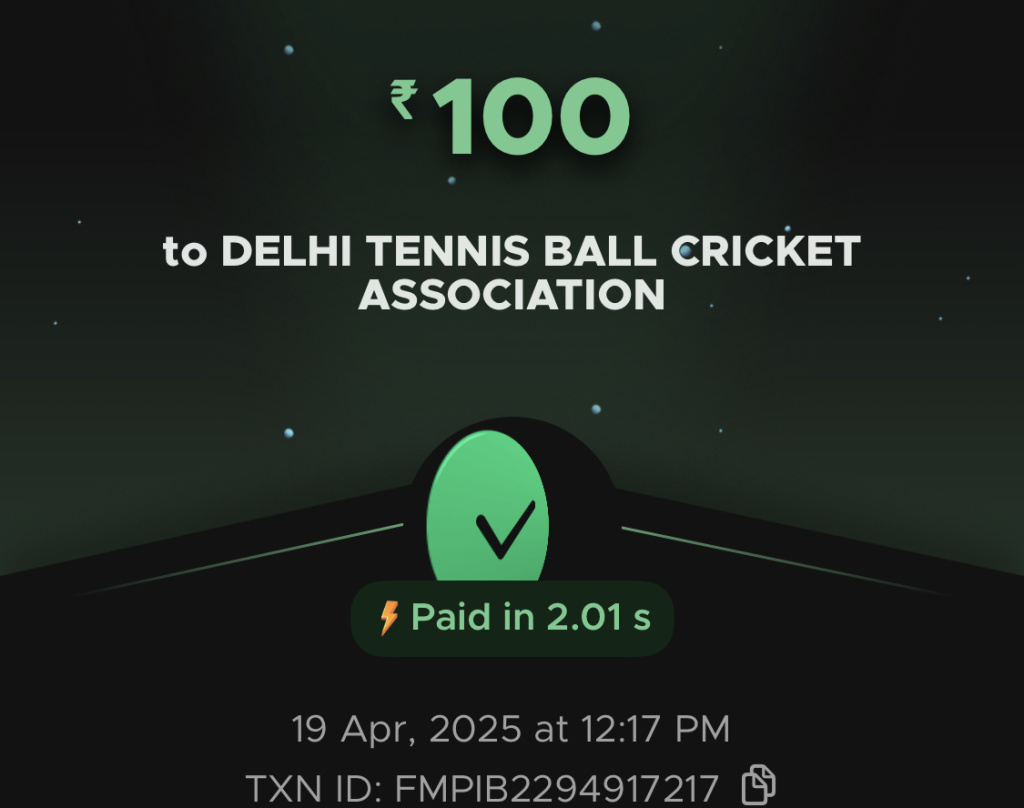
Task: Copy the transaction ID
Action: [x=758, y=784]
